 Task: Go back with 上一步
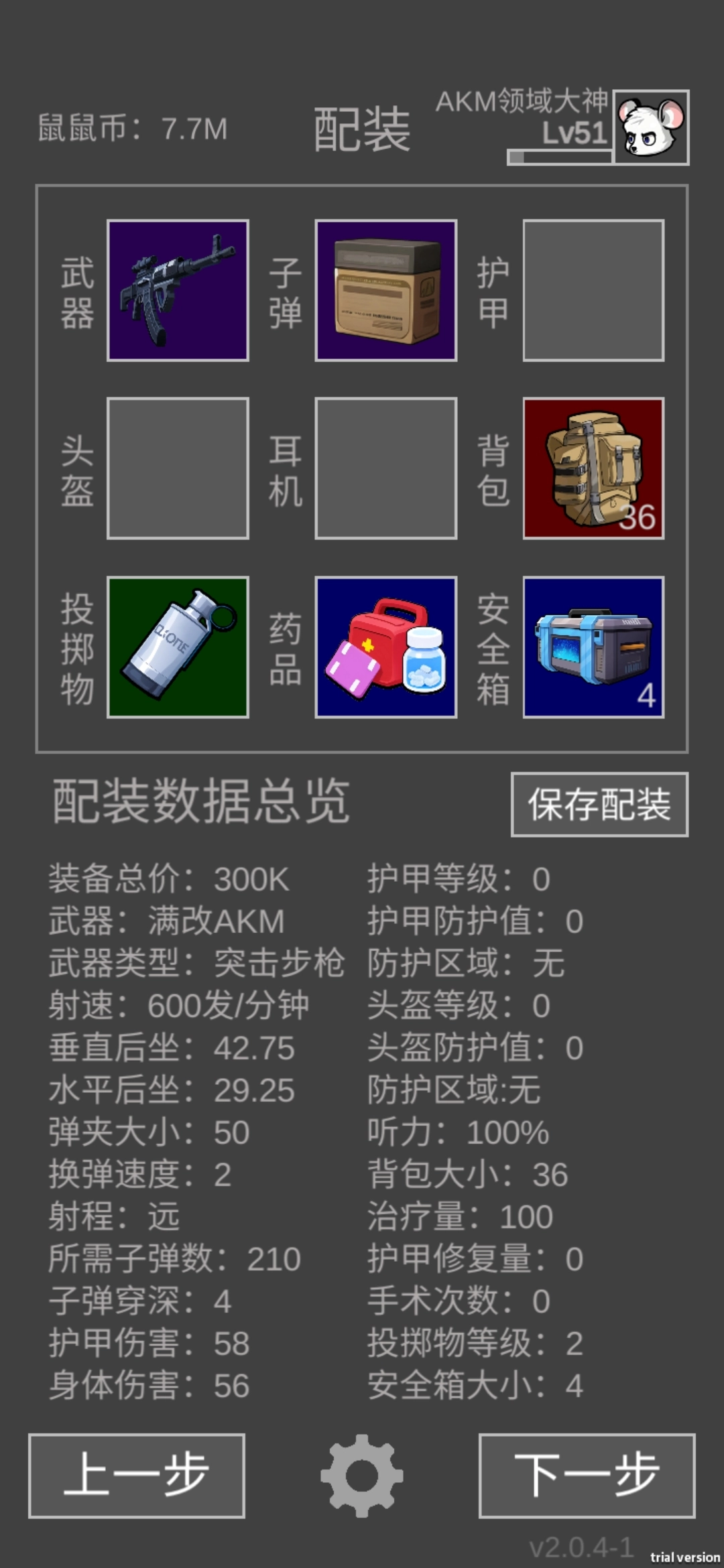(x=137, y=1476)
